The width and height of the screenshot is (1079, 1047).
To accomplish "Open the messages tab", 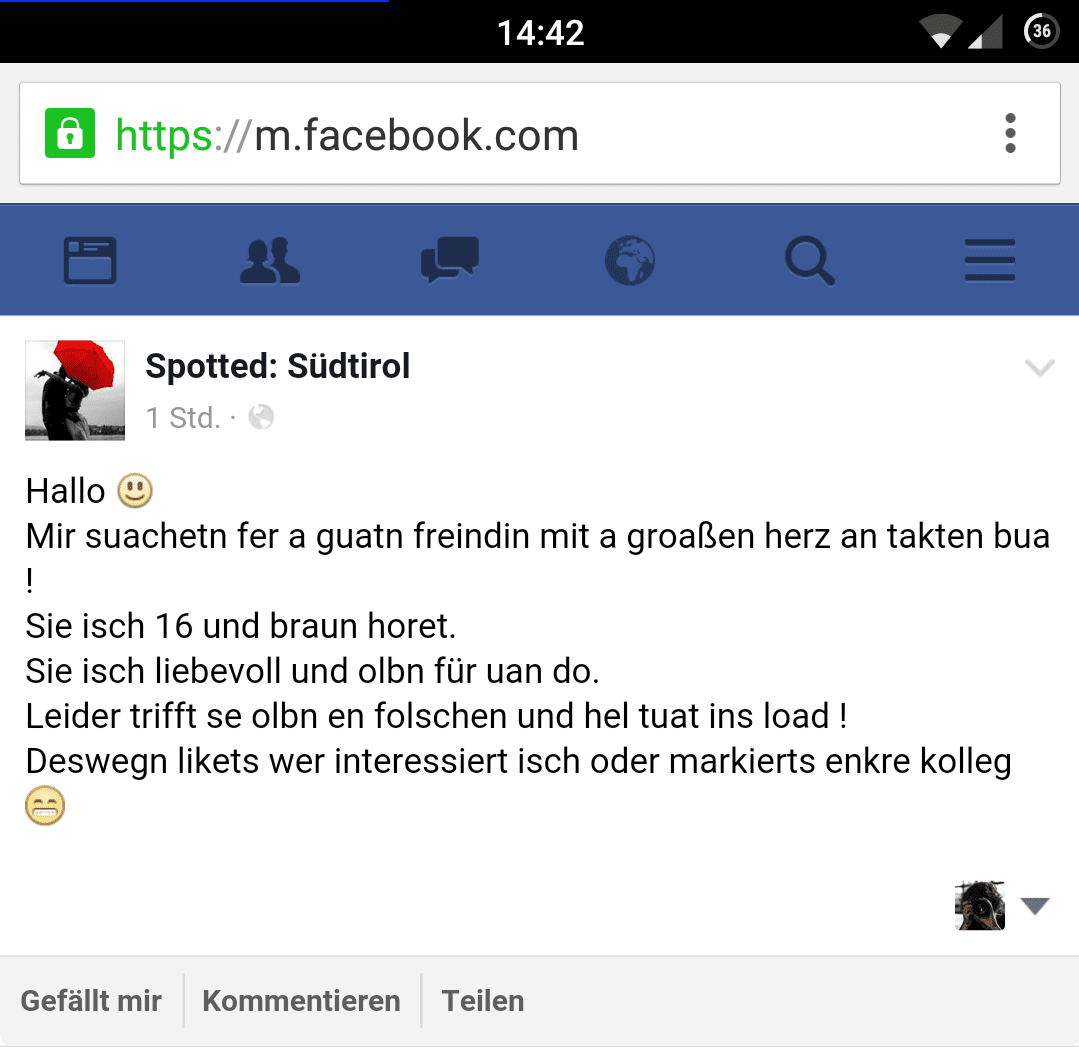I will click(x=450, y=261).
